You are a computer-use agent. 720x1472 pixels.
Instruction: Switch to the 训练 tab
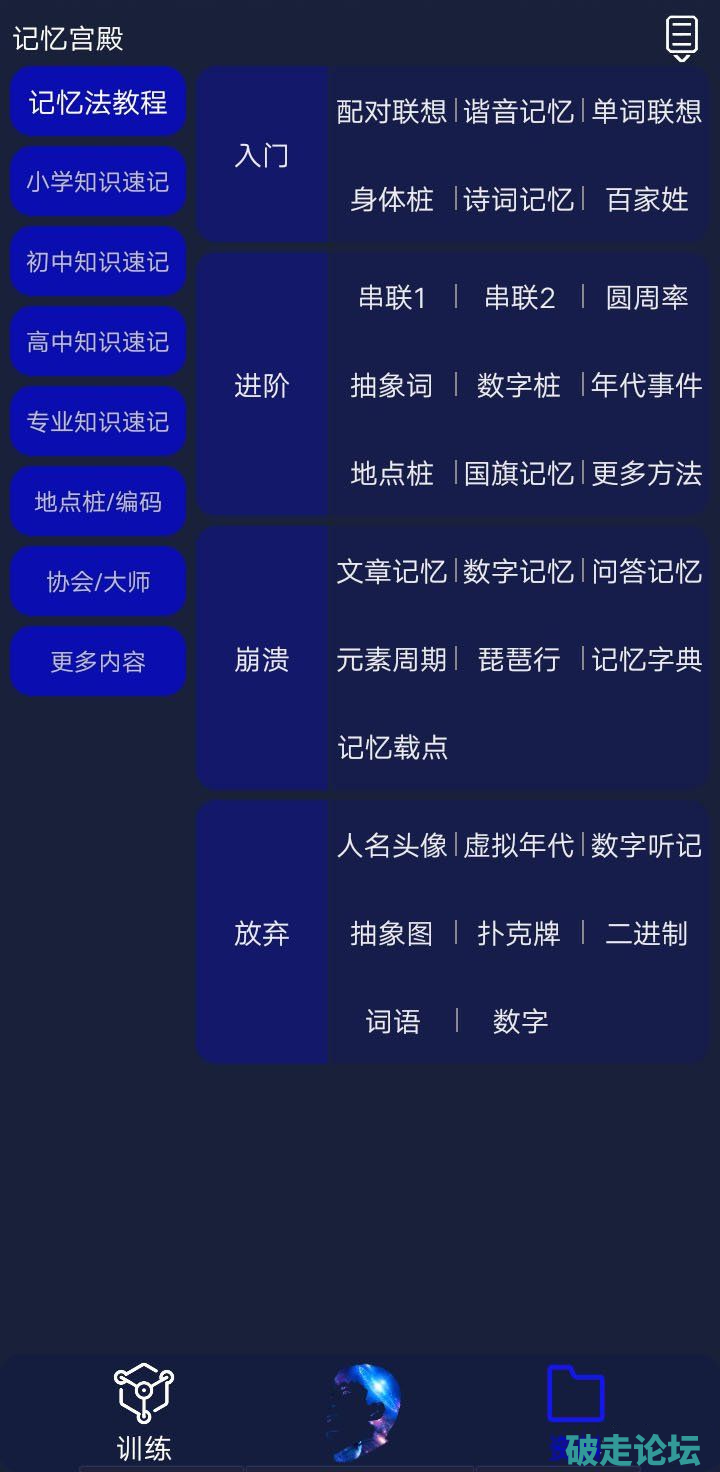point(144,1410)
